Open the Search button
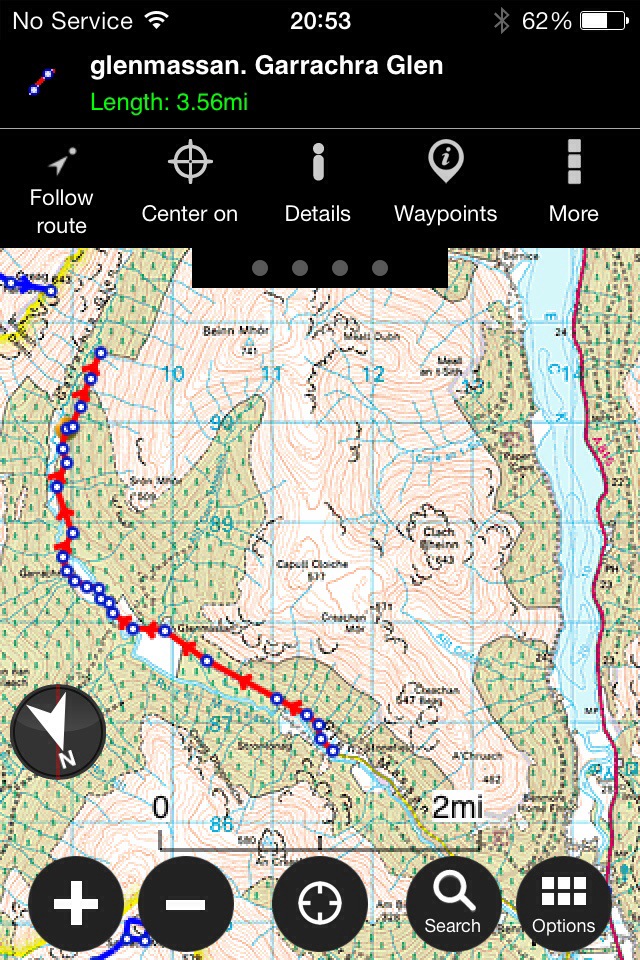 click(x=453, y=904)
